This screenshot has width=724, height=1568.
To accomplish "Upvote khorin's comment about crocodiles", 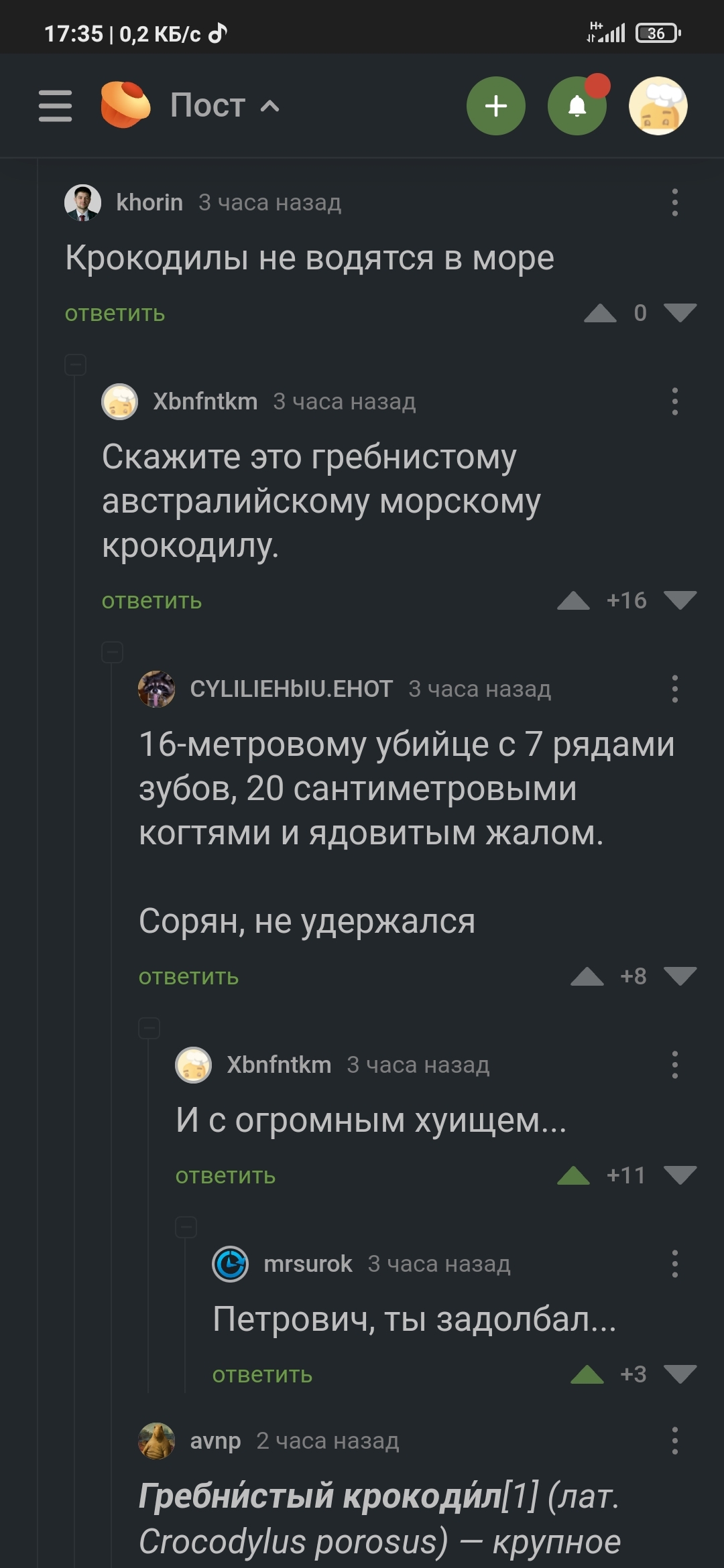I will (600, 313).
